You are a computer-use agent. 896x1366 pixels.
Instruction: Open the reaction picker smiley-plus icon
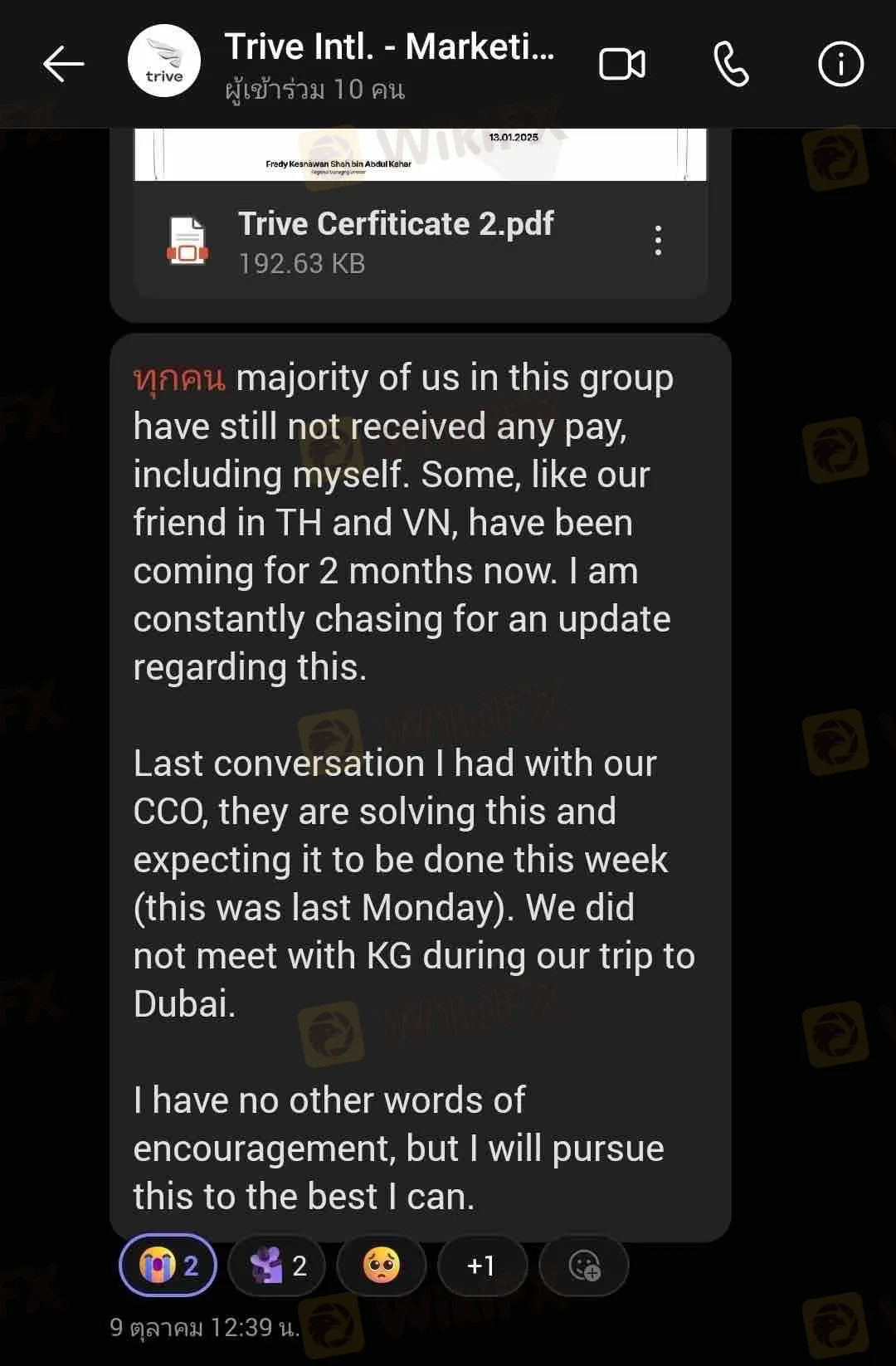click(584, 1266)
